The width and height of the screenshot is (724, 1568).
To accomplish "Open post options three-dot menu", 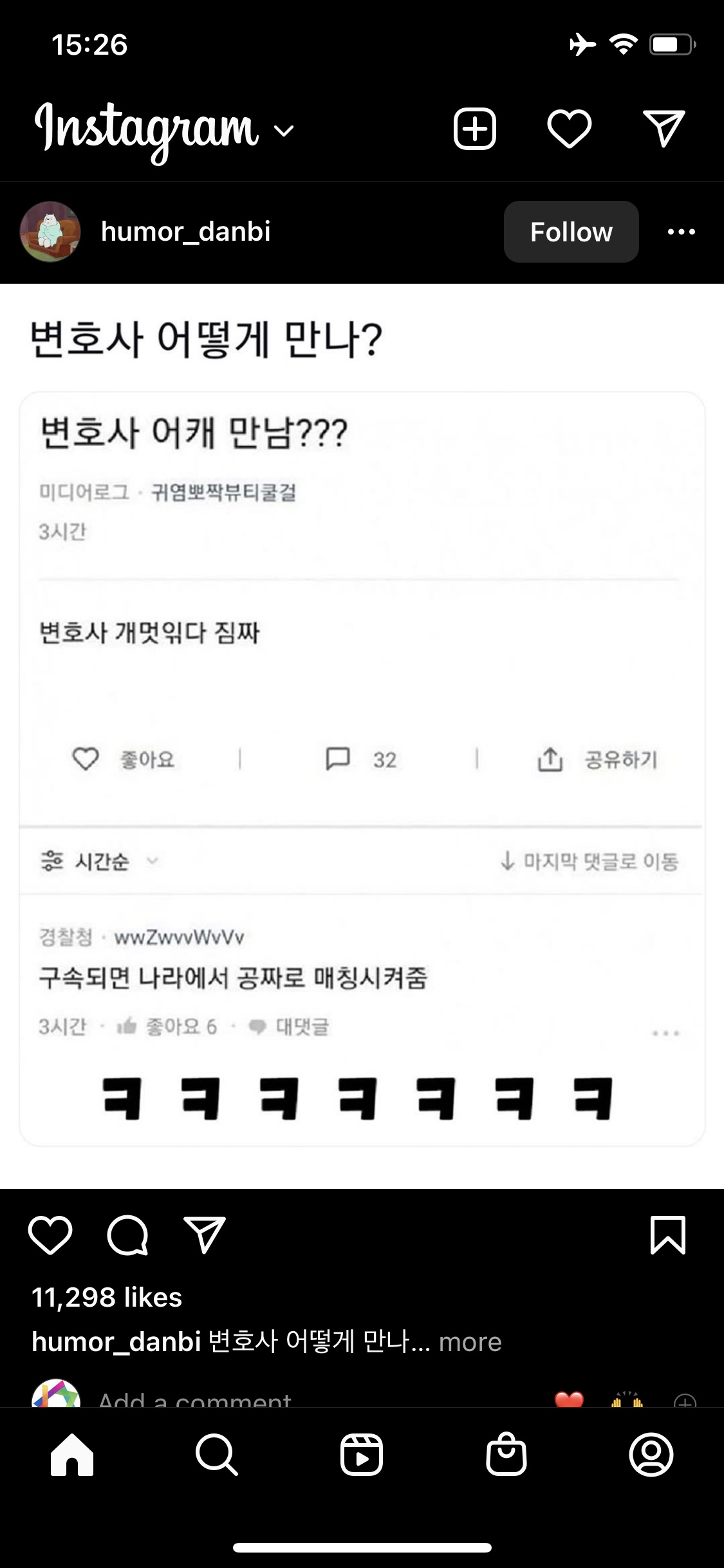I will (x=682, y=232).
